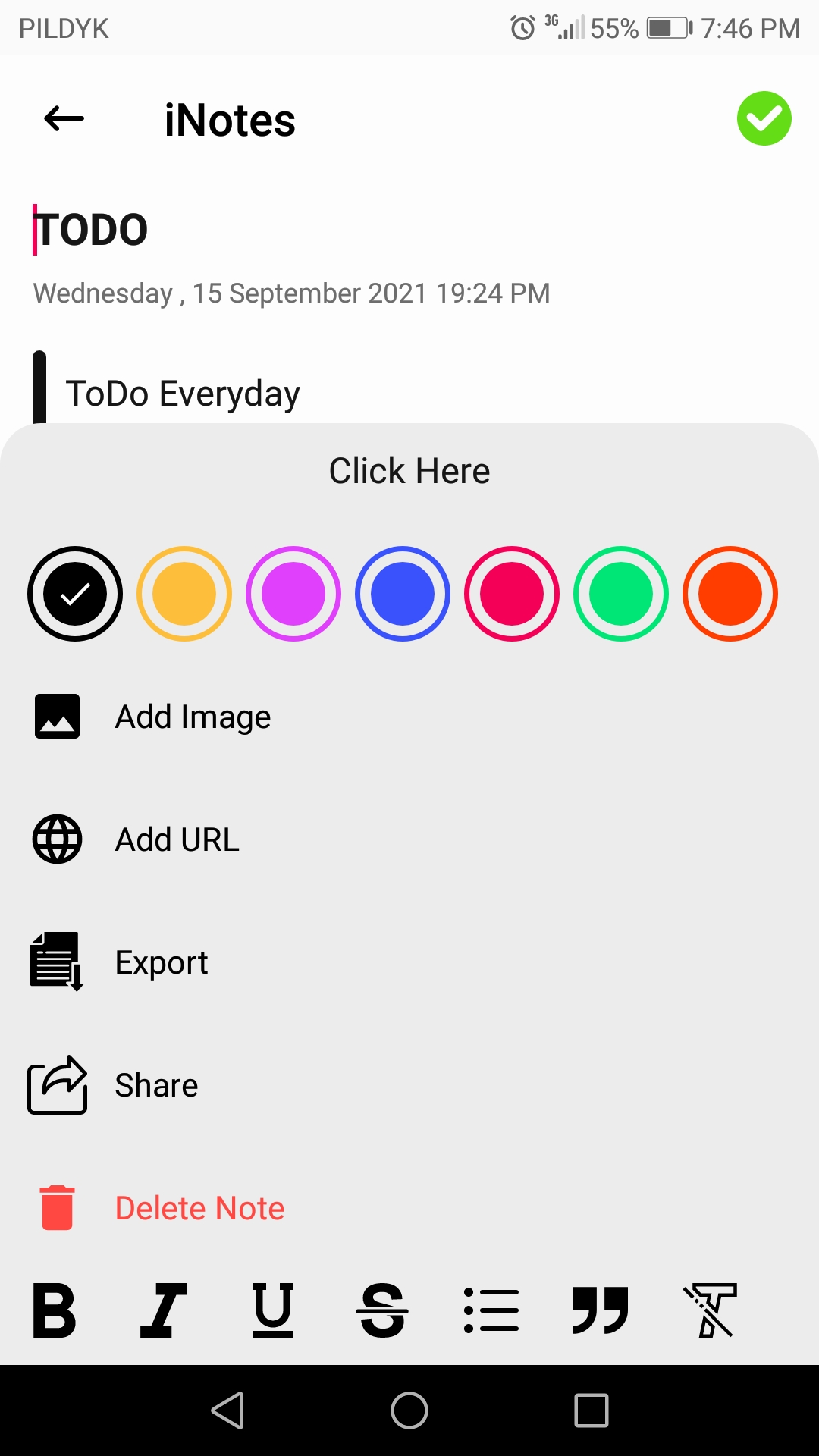Open Add Image option
The image size is (819, 1456).
(409, 717)
